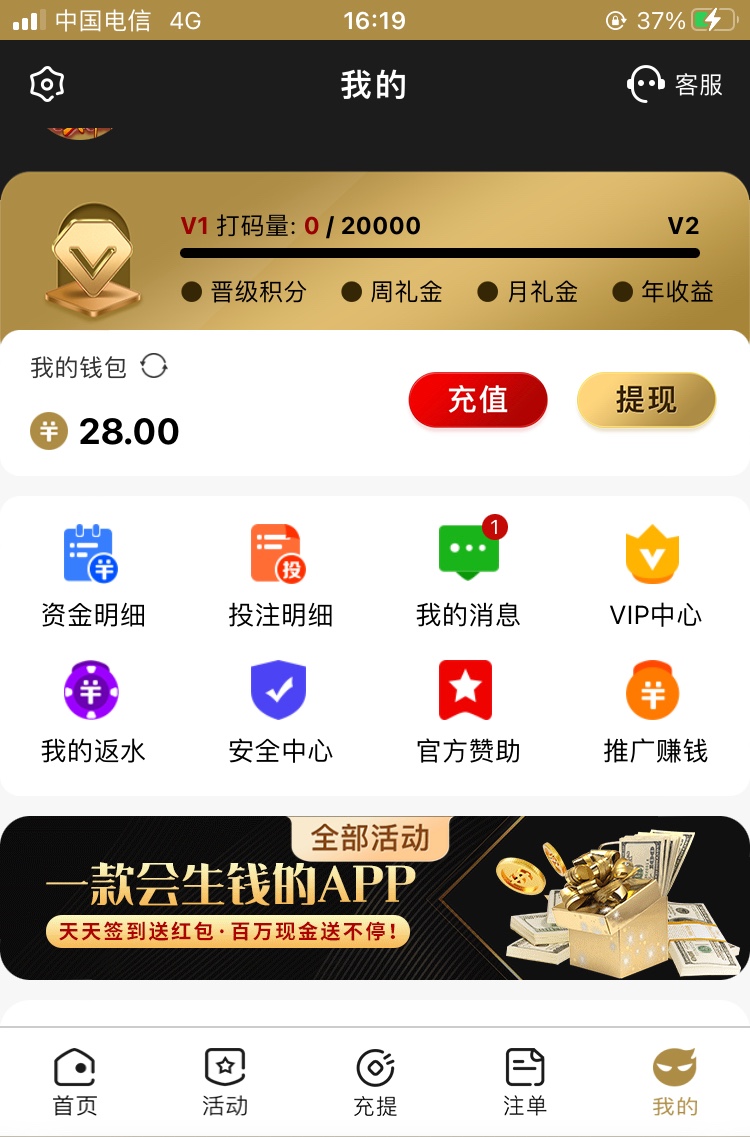Tap the gold 提现 button
This screenshot has height=1137, width=750.
coord(646,400)
